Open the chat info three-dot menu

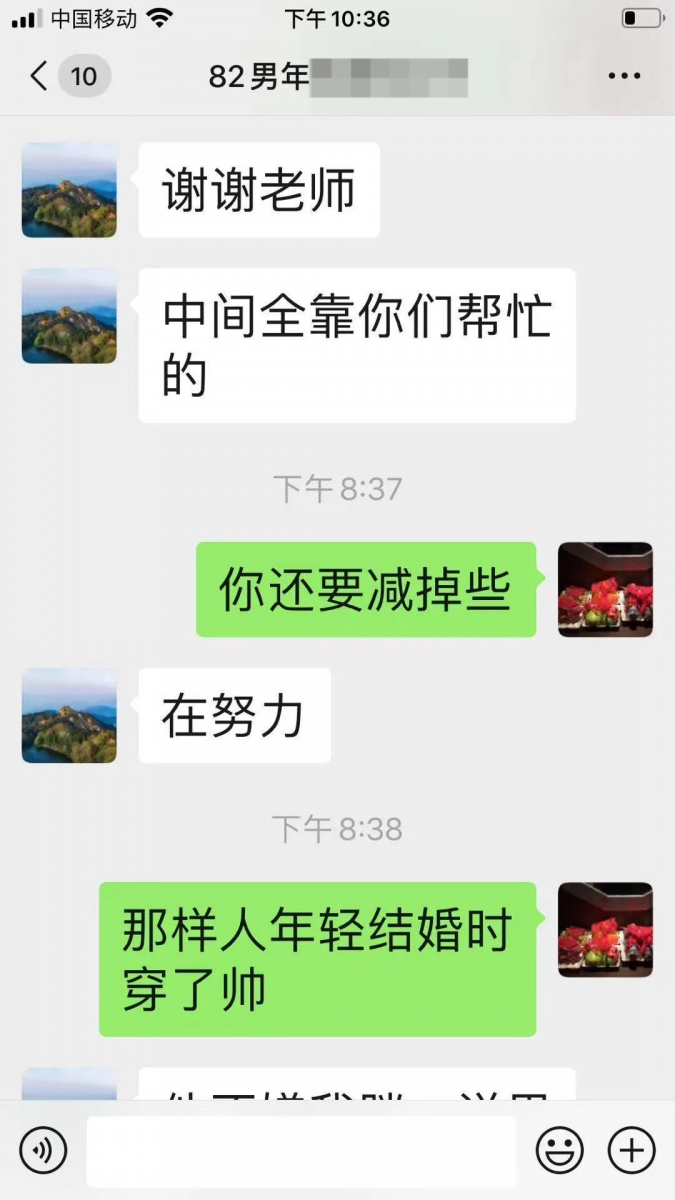(x=624, y=76)
